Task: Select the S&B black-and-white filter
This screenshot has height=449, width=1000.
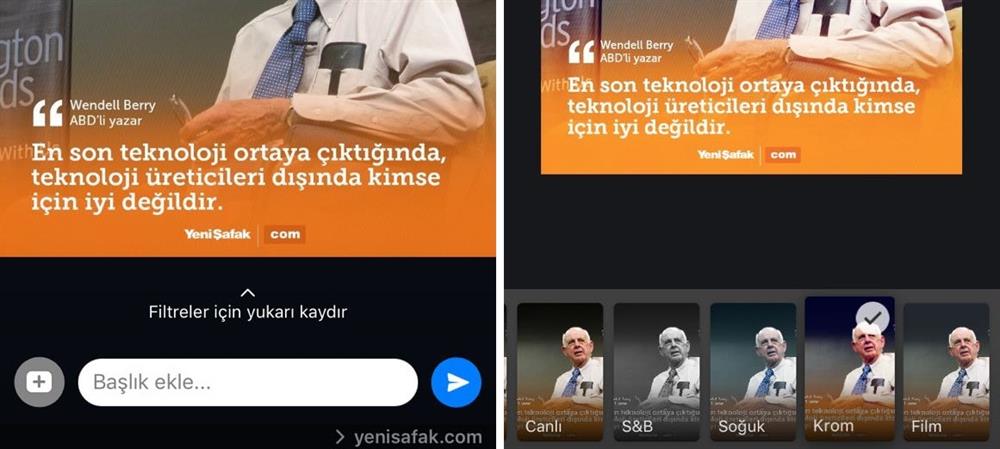Action: point(657,370)
